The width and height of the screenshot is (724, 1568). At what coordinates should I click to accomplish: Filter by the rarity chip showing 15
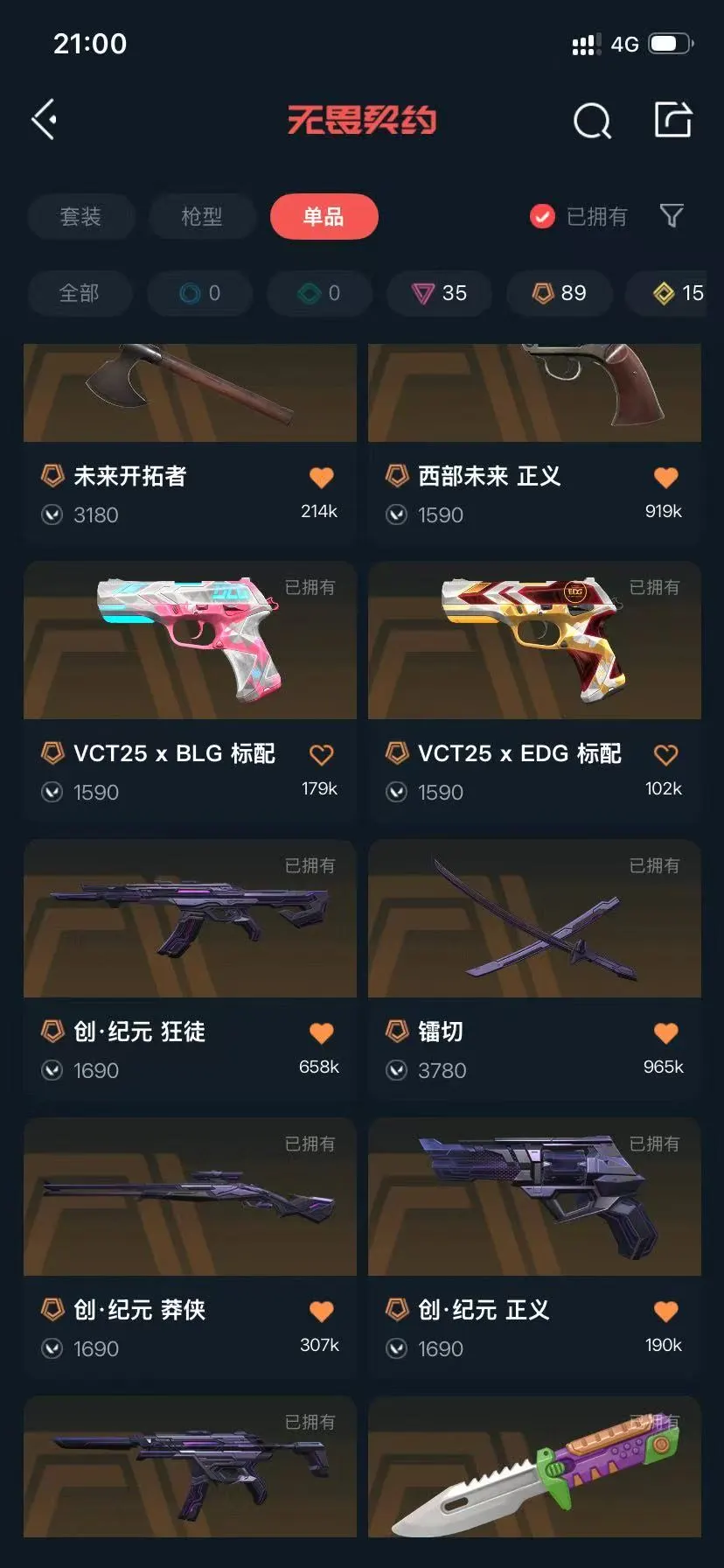tap(679, 293)
